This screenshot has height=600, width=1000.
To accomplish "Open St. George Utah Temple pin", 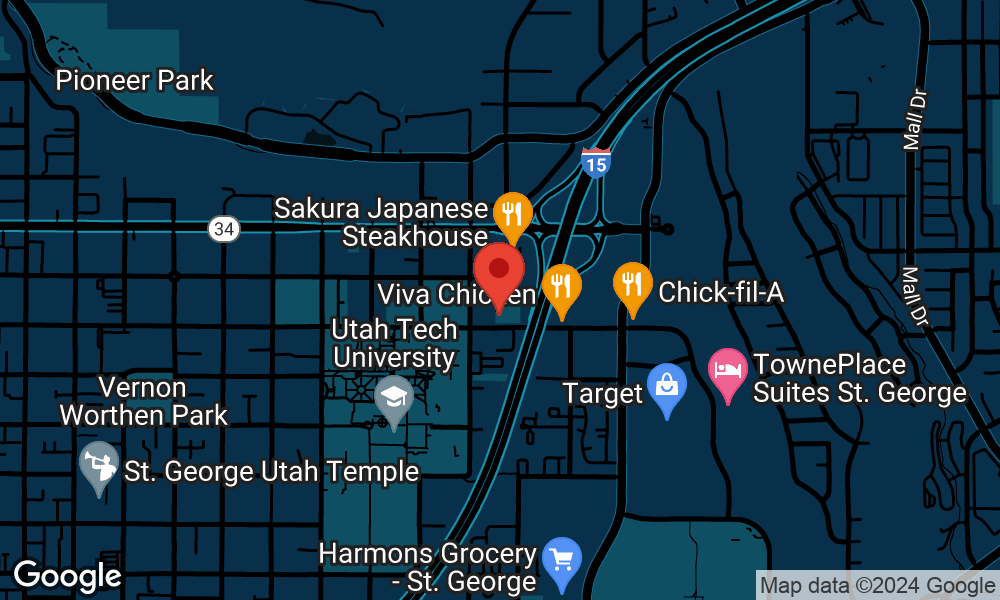I will pos(98,465).
